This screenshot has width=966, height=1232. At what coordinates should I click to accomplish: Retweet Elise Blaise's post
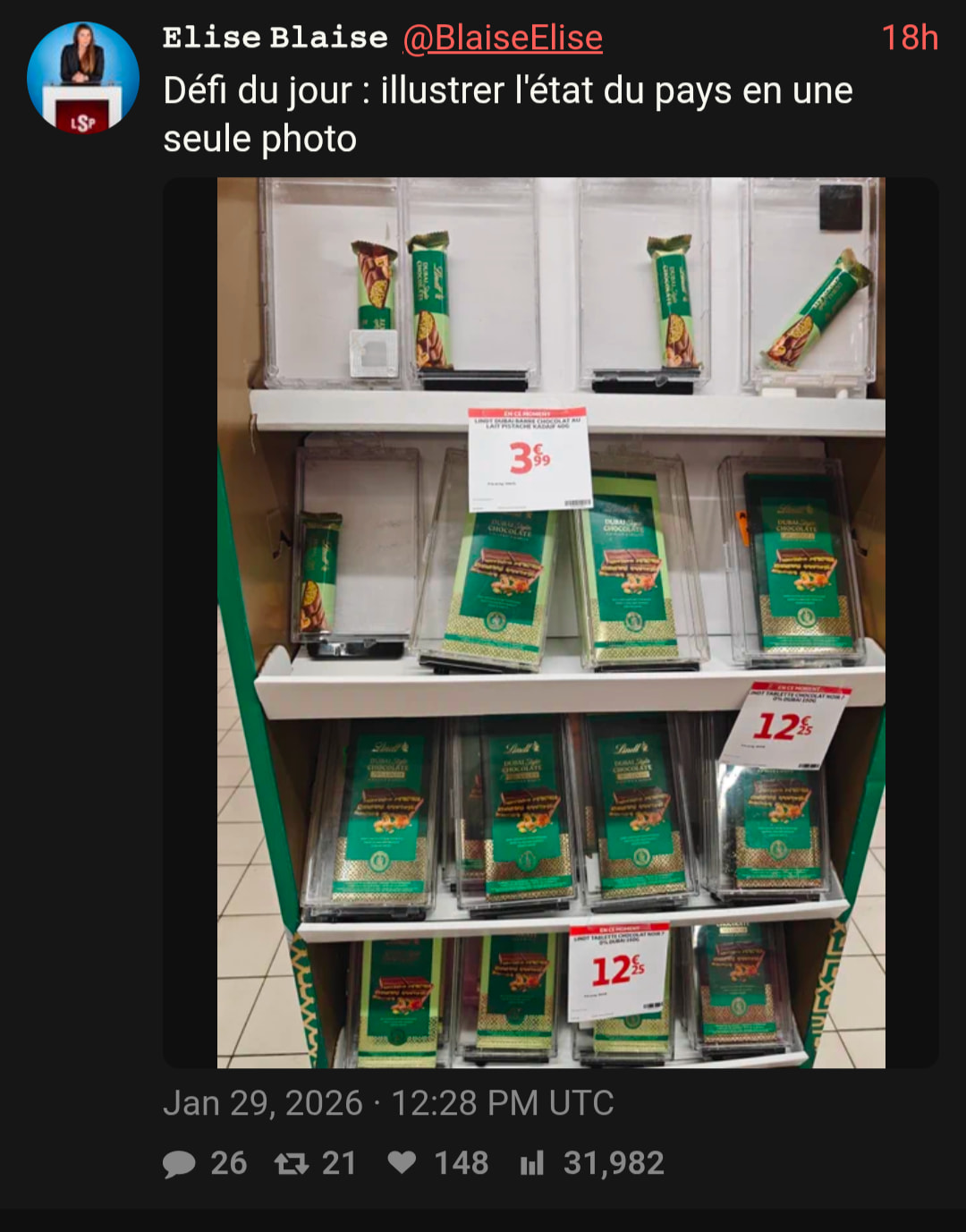[x=292, y=1163]
